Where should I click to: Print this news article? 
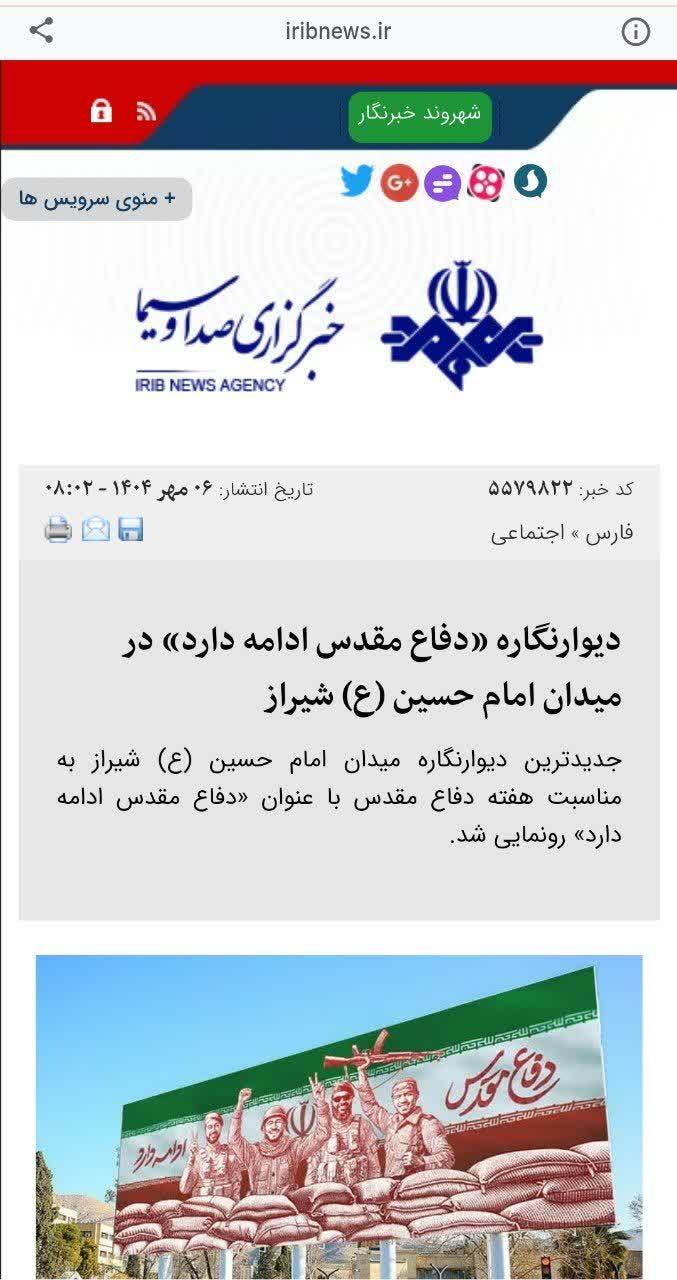(58, 529)
